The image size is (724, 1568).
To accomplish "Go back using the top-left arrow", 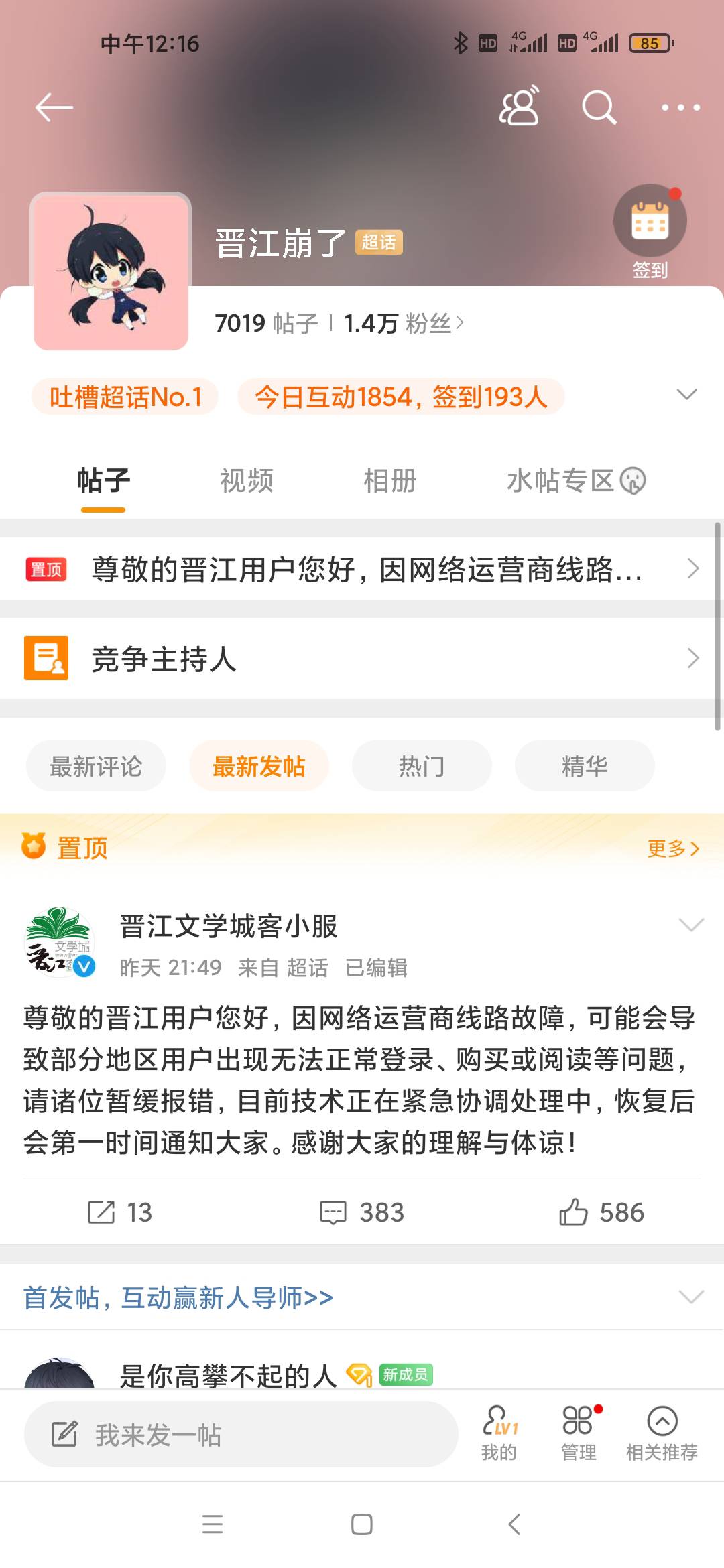I will (54, 107).
